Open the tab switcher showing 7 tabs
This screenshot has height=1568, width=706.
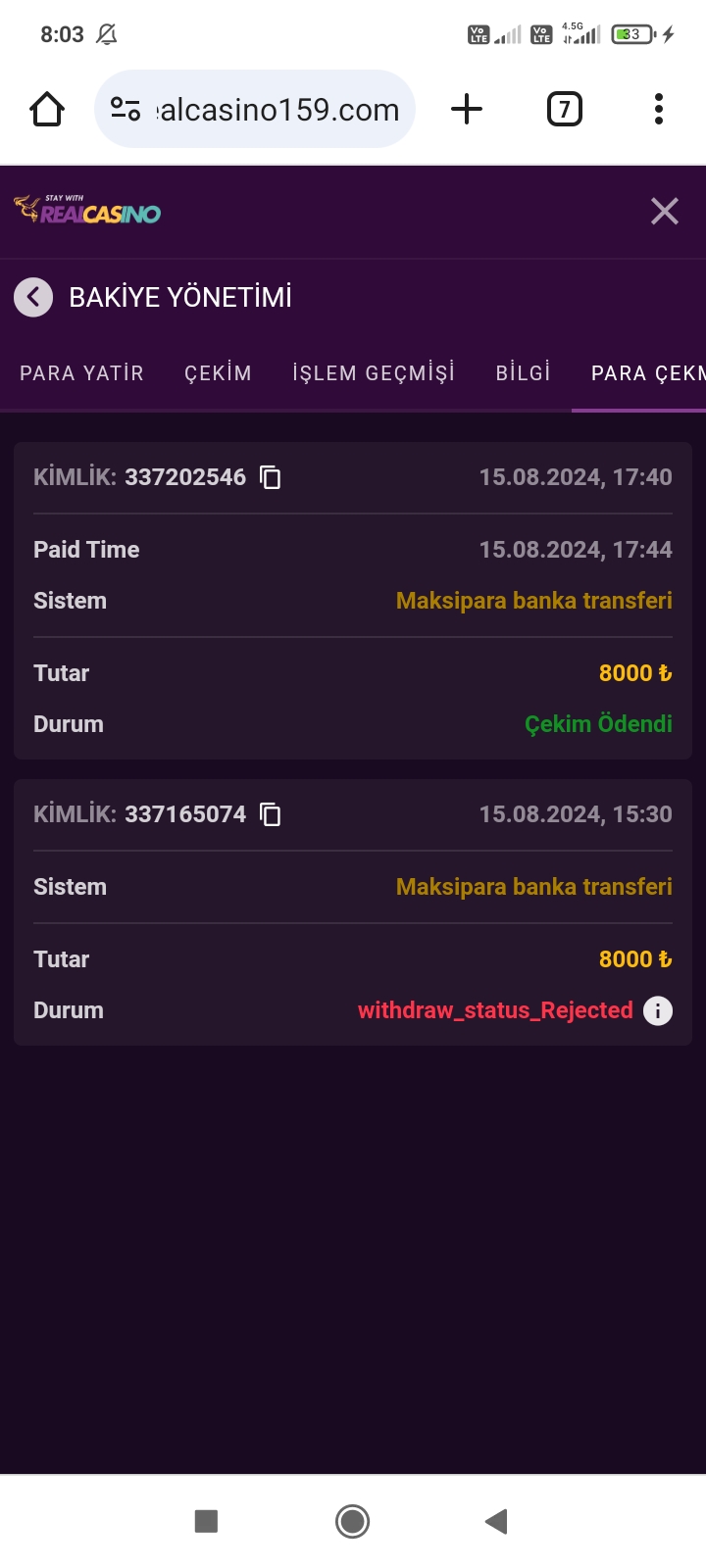564,109
